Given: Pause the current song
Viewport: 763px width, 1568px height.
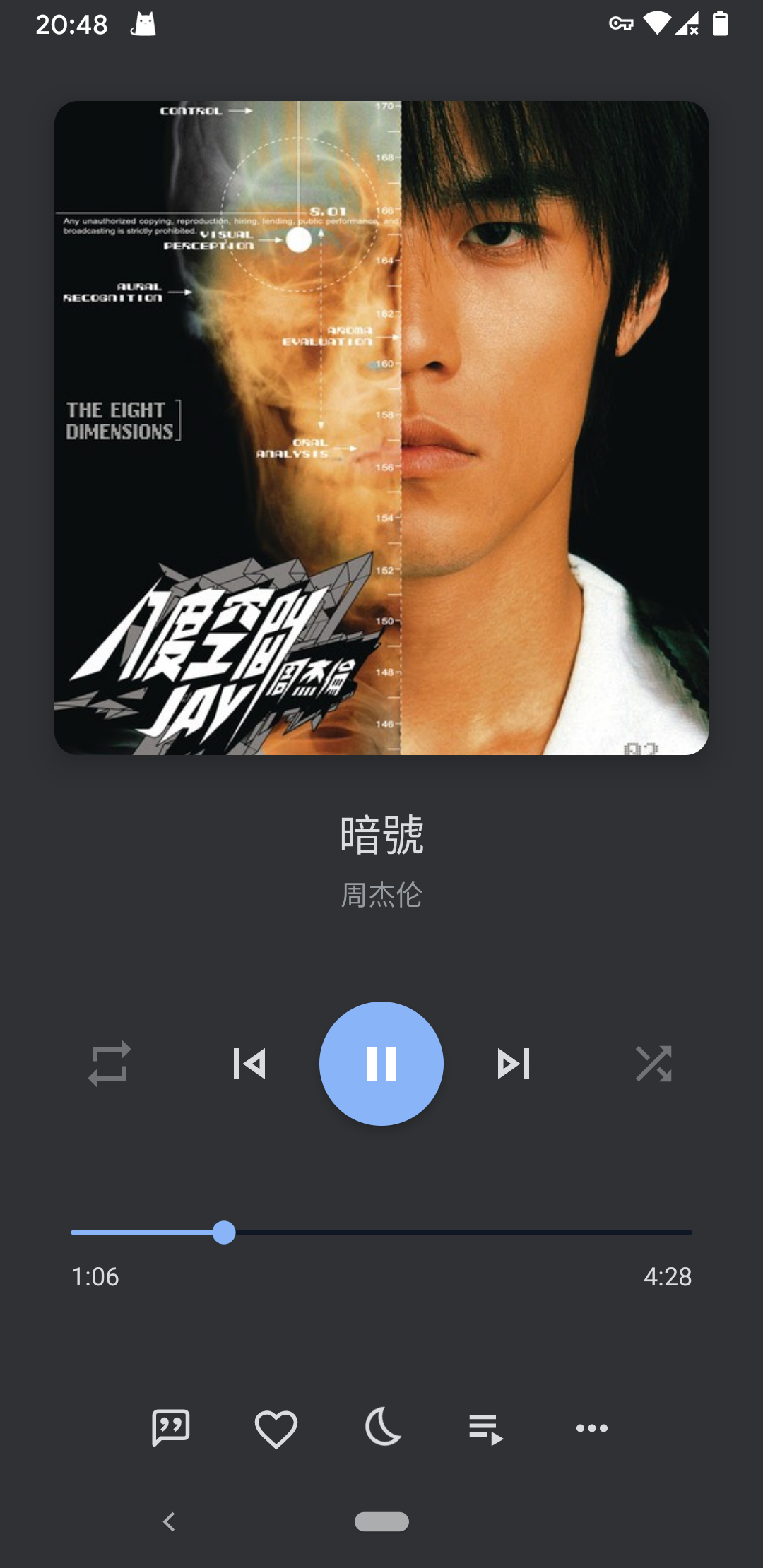Looking at the screenshot, I should [381, 1063].
